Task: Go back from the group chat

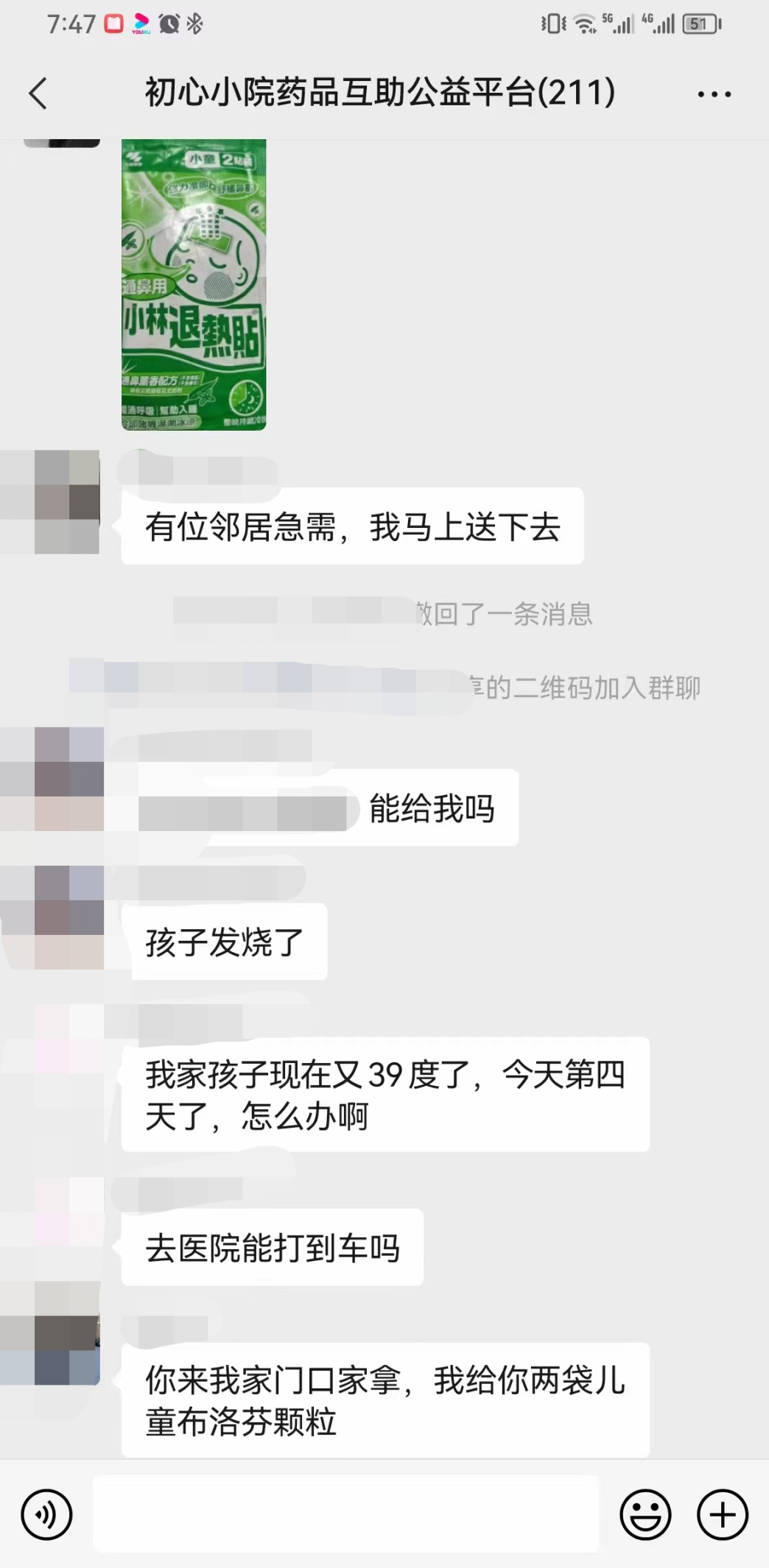Action: coord(38,93)
